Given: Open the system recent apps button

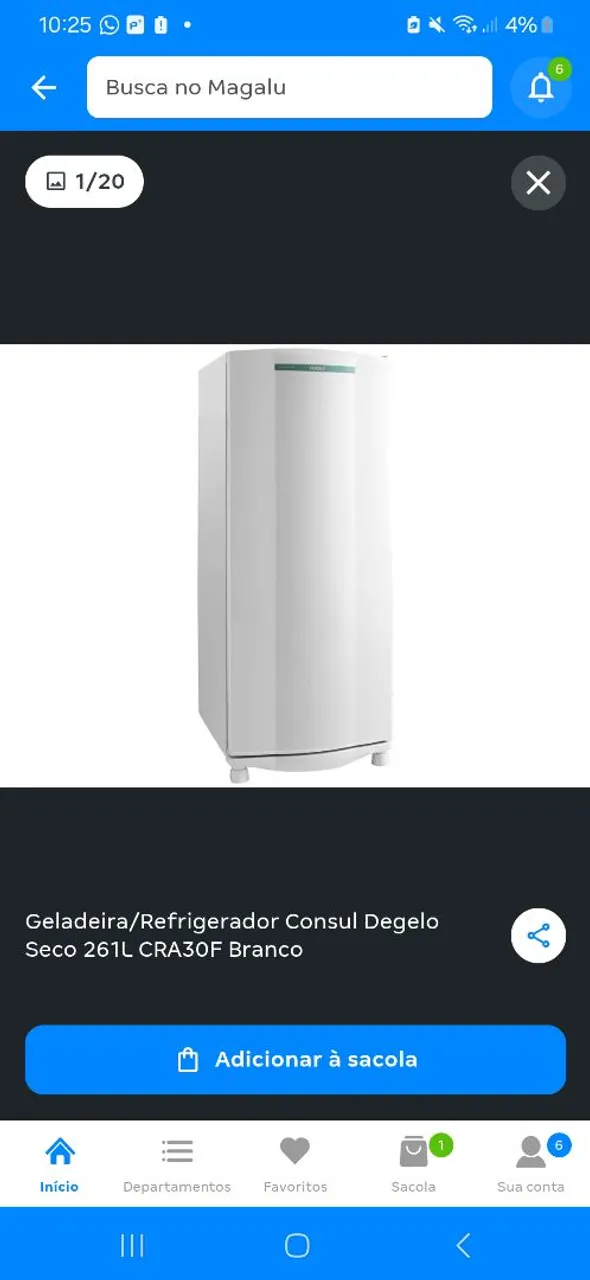Looking at the screenshot, I should 132,1245.
